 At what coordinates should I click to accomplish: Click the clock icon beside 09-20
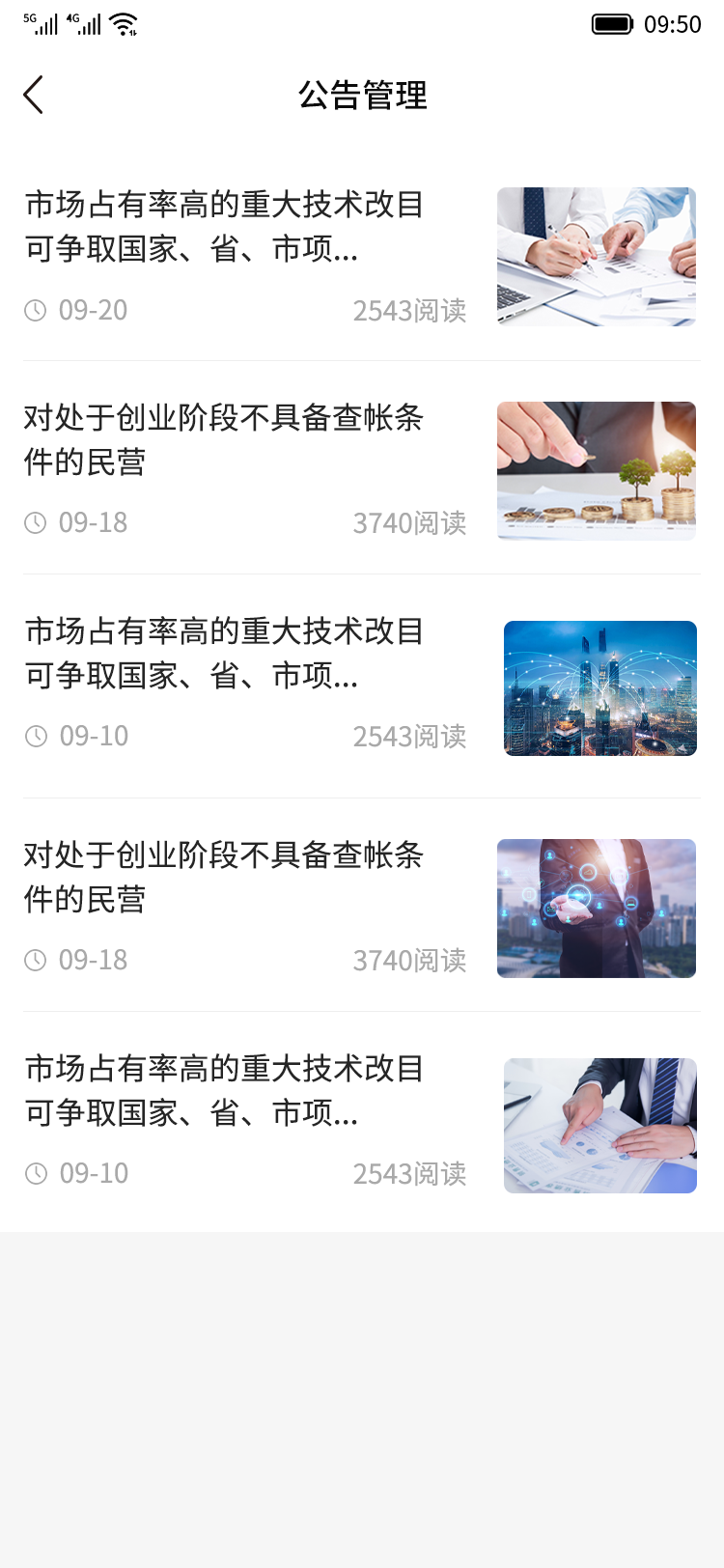click(x=36, y=310)
